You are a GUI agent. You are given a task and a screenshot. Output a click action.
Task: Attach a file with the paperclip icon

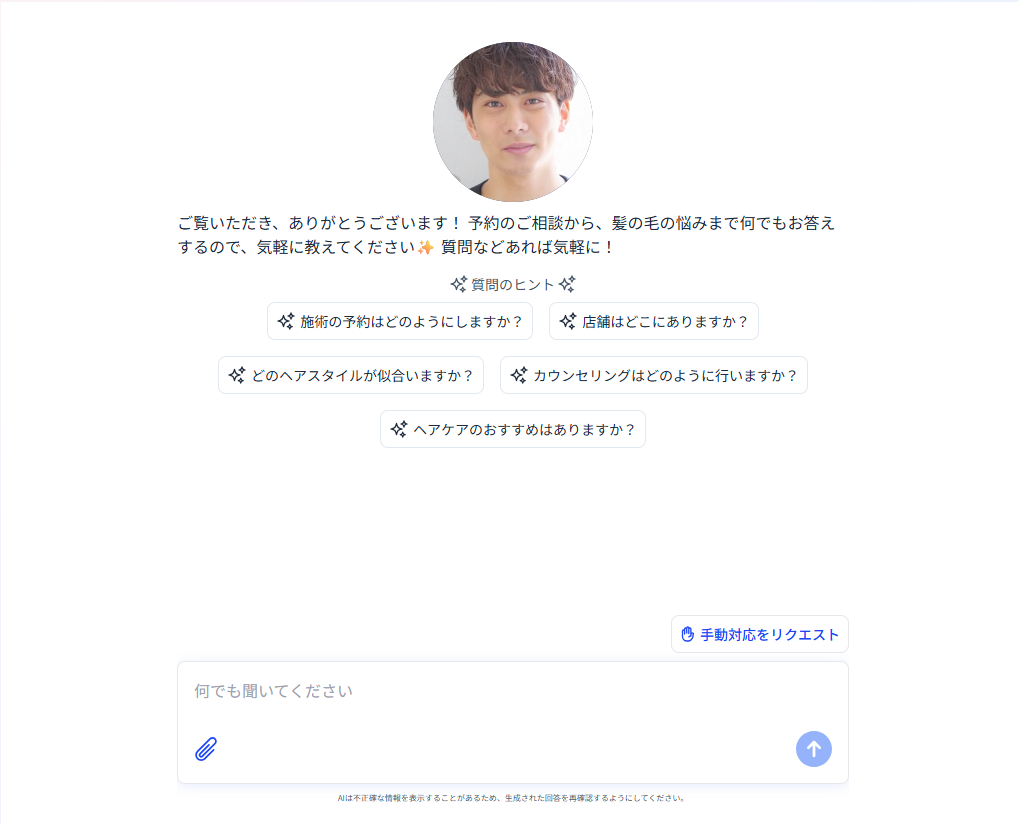coord(206,749)
